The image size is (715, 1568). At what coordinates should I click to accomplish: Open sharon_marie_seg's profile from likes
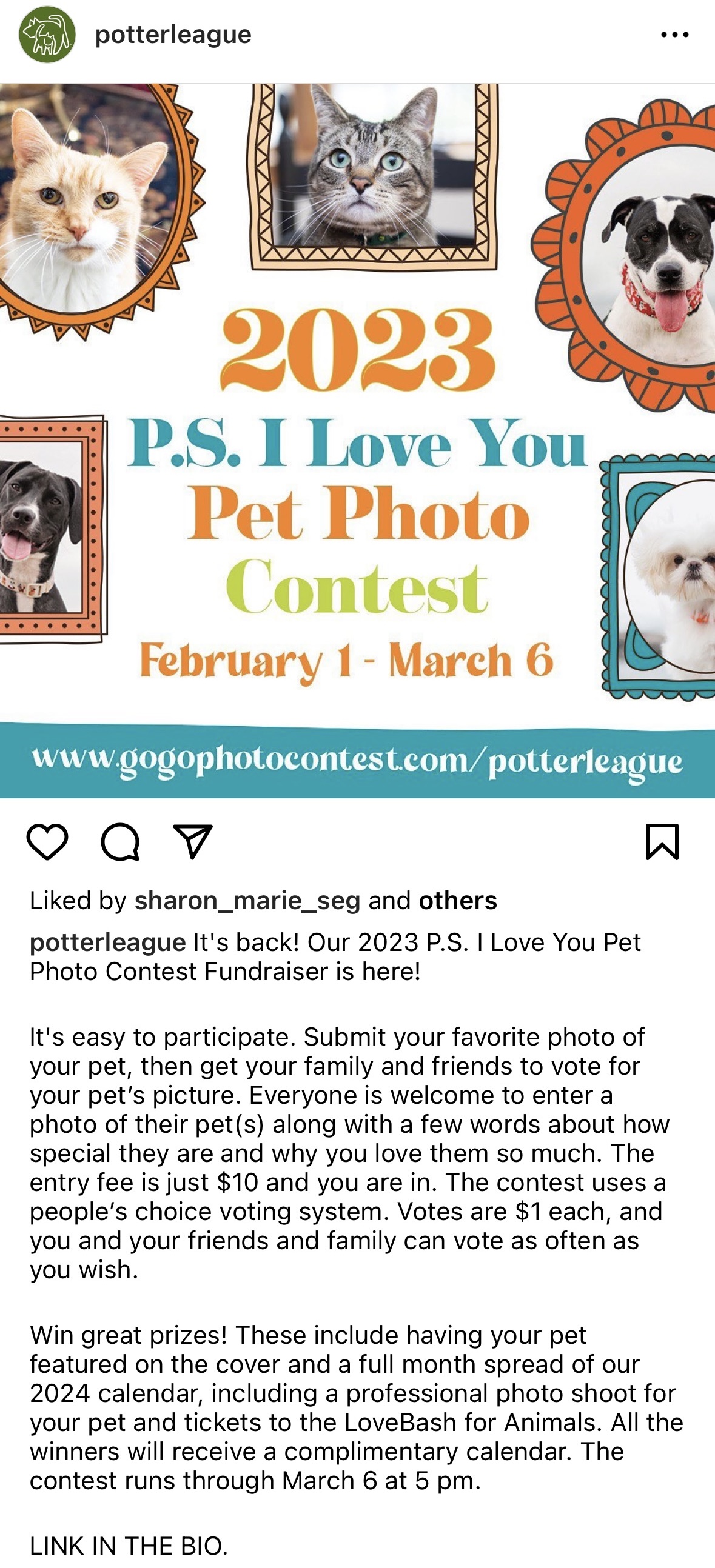click(x=247, y=901)
